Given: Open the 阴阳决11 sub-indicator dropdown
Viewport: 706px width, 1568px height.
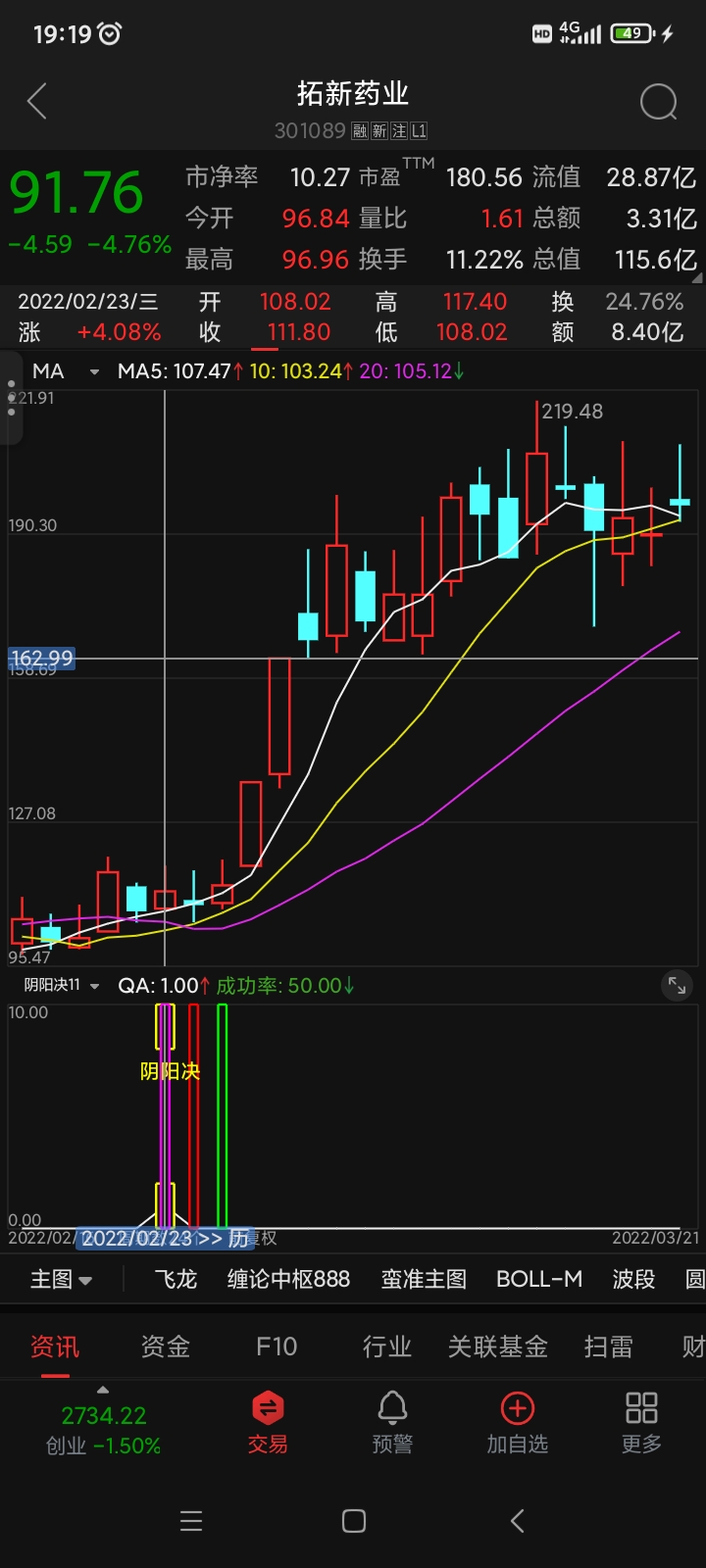Looking at the screenshot, I should coord(94,986).
